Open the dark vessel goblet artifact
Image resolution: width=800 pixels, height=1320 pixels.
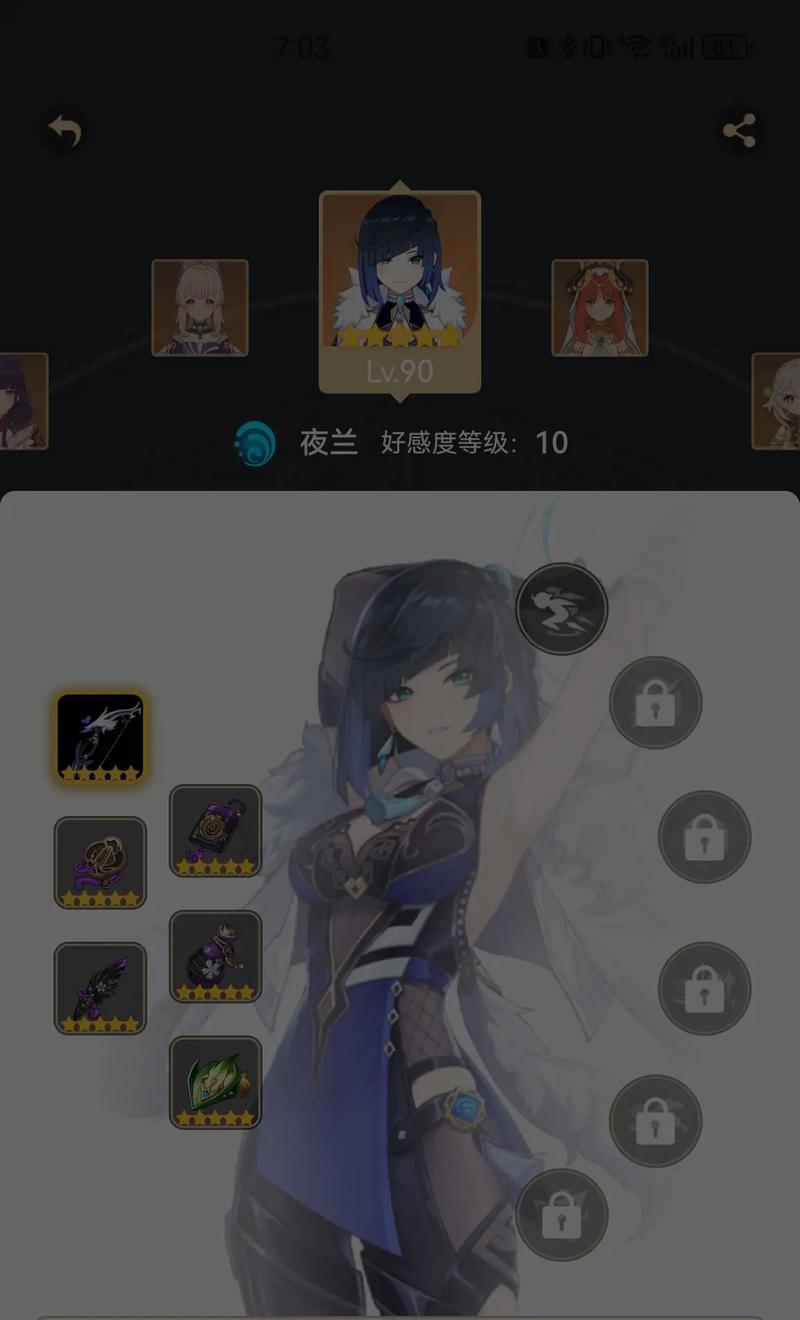coord(216,956)
